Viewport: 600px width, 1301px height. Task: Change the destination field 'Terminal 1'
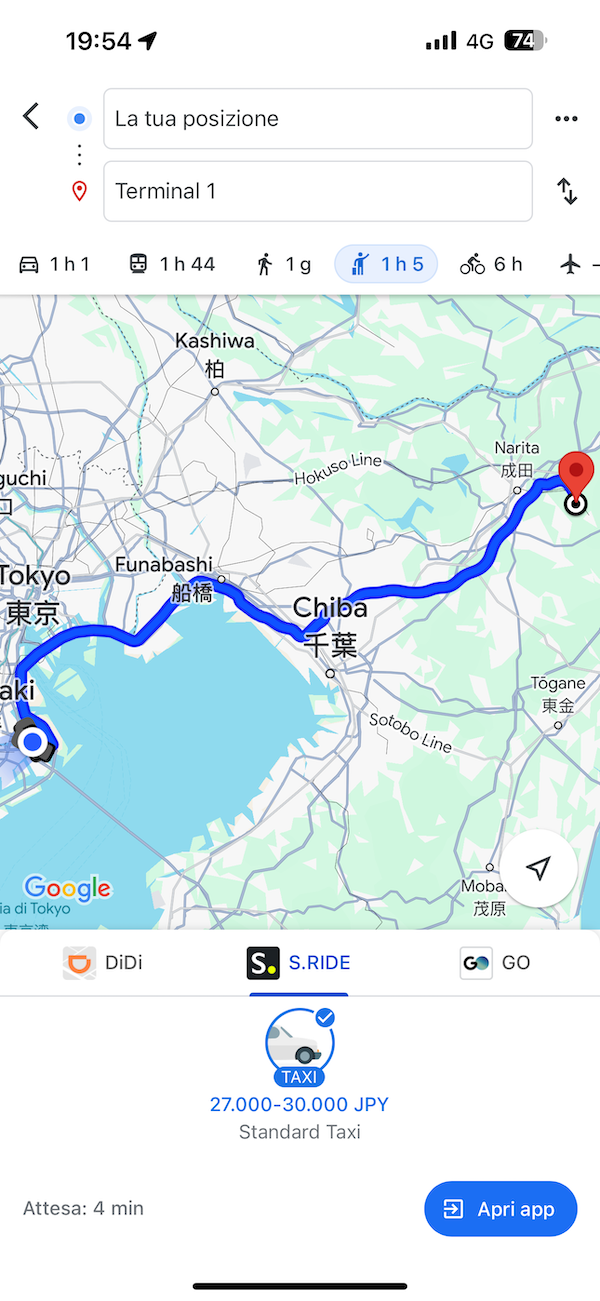318,191
